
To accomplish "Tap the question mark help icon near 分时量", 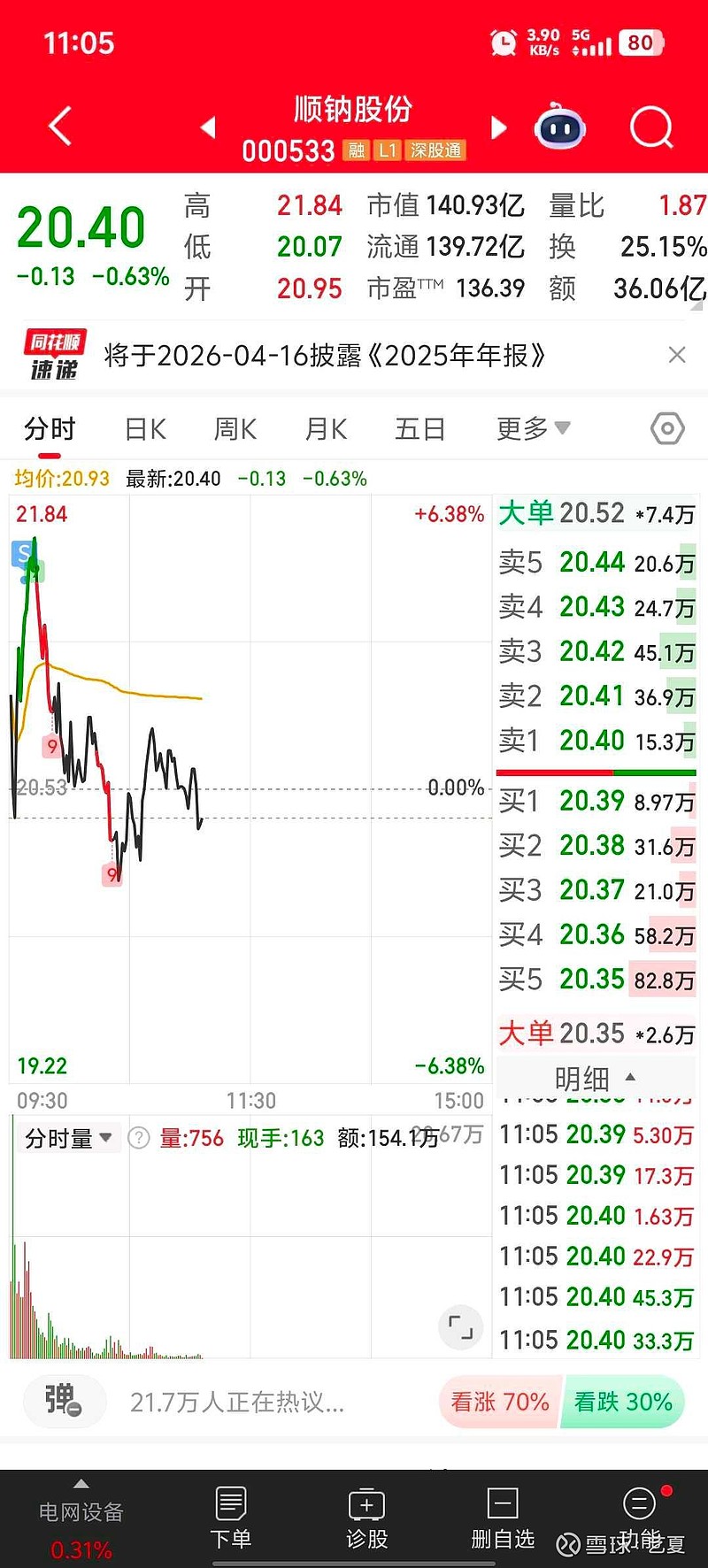I will pos(138,1138).
